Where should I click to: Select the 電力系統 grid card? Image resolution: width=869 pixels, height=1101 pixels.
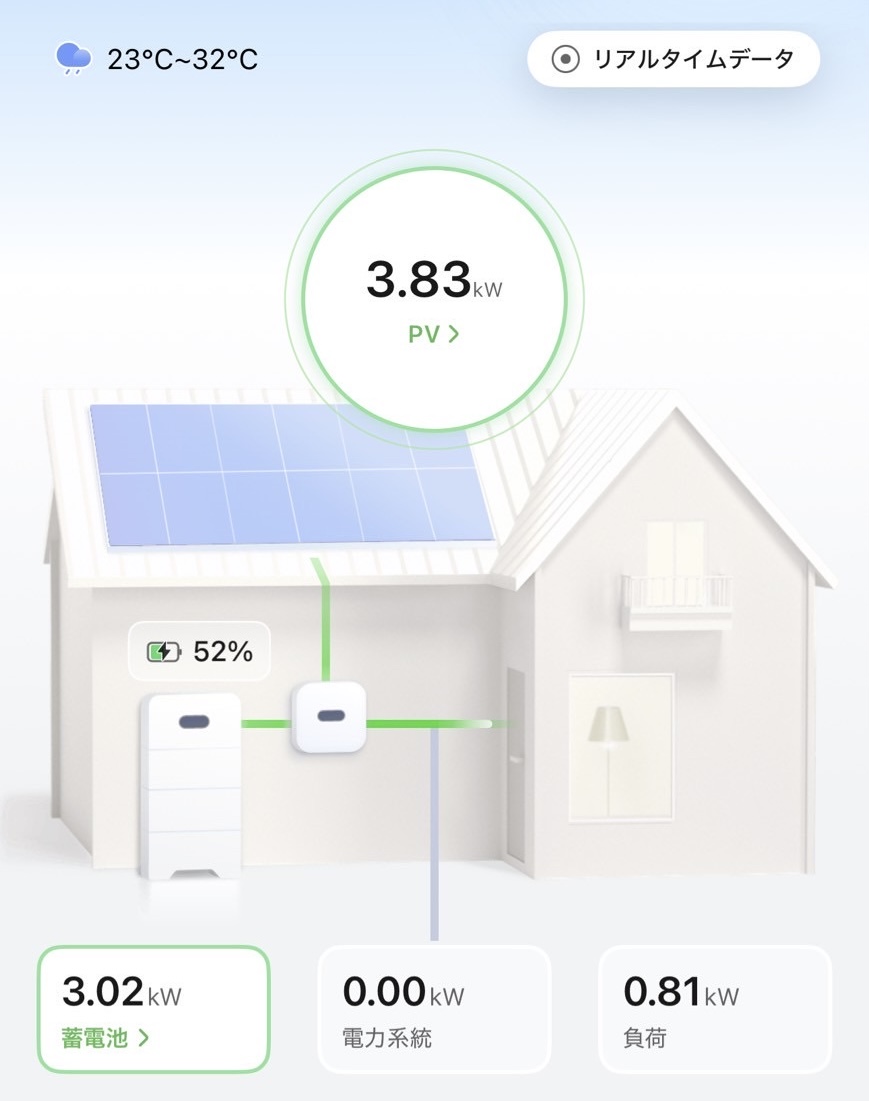(434, 1008)
